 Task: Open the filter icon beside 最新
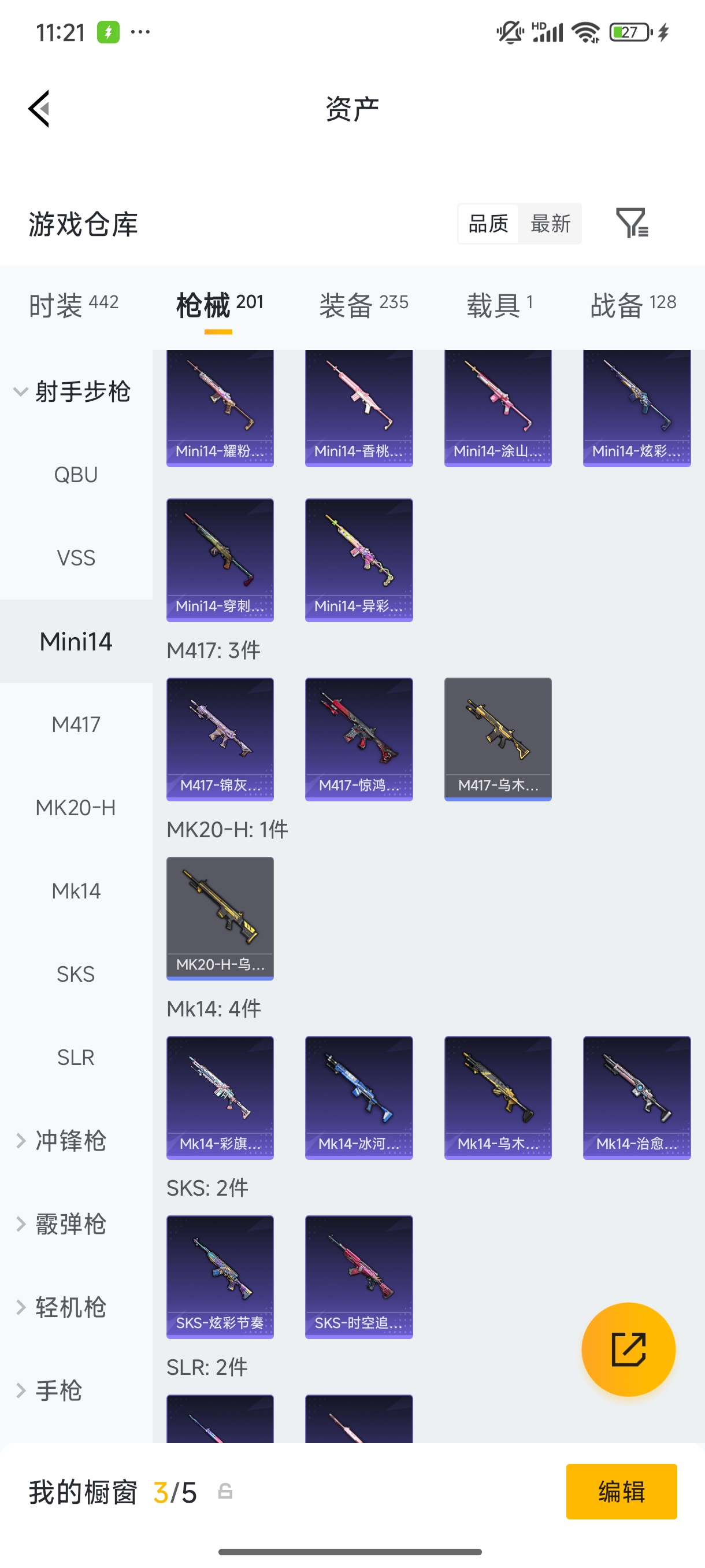click(632, 223)
